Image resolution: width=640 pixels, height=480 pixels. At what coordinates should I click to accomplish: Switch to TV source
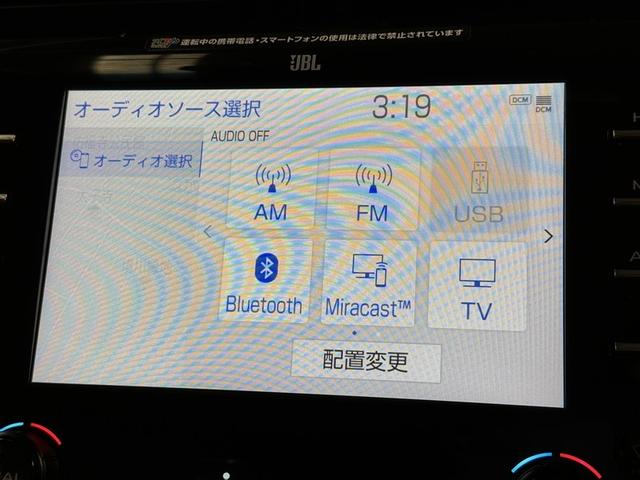[x=477, y=287]
